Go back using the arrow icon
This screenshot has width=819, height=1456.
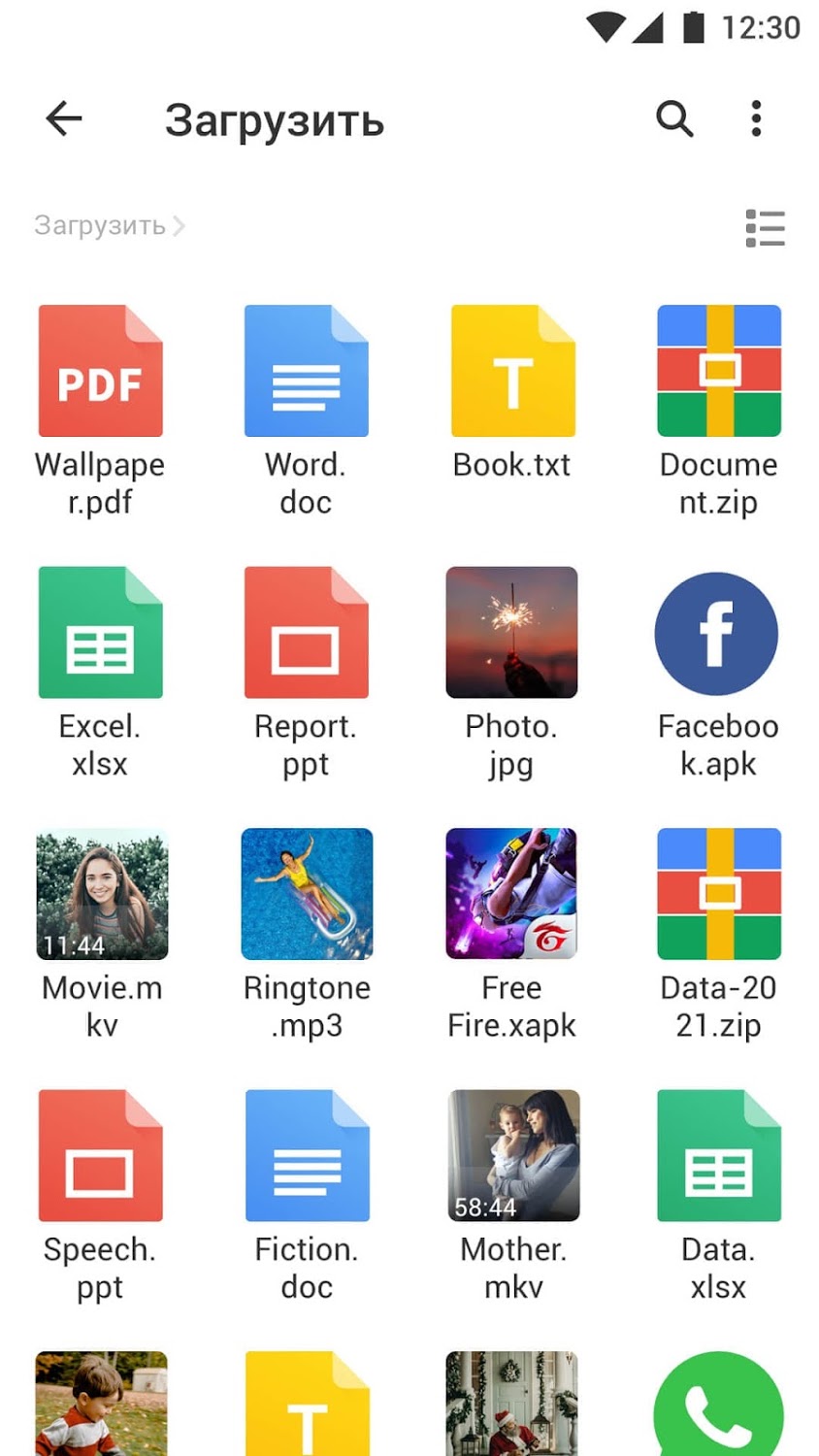(64, 119)
